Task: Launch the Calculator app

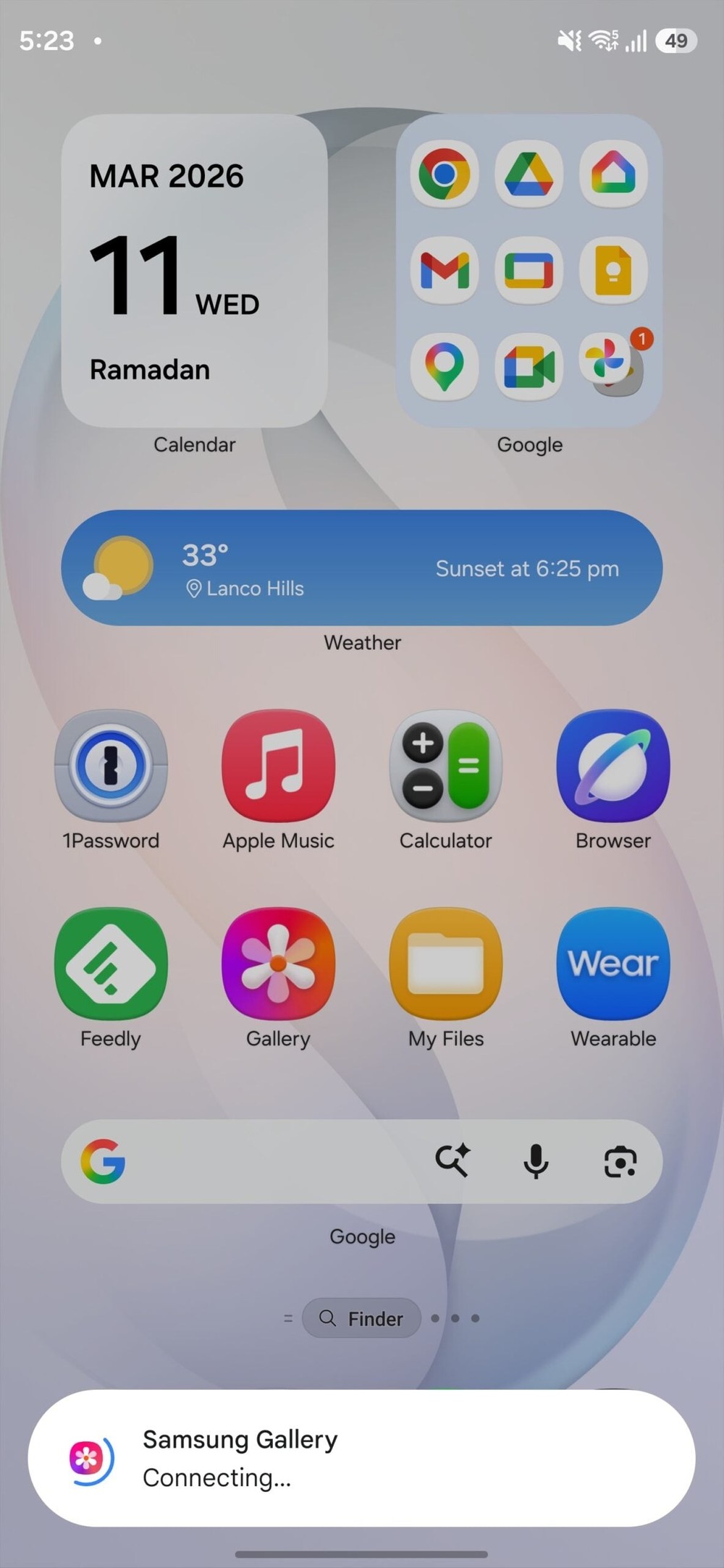Action: pyautogui.click(x=445, y=766)
